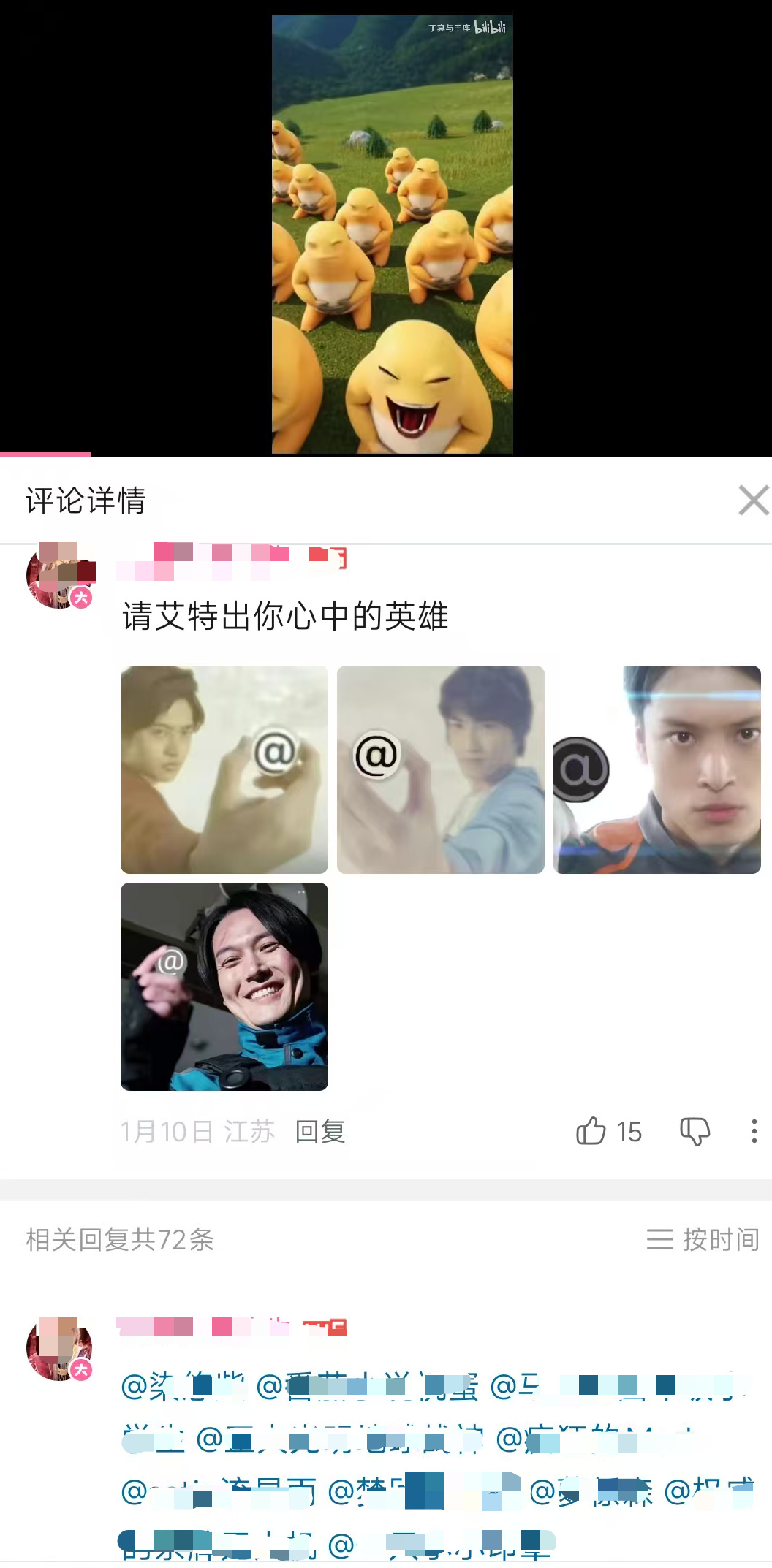Open the comment's three-dot overflow menu

[x=754, y=1131]
